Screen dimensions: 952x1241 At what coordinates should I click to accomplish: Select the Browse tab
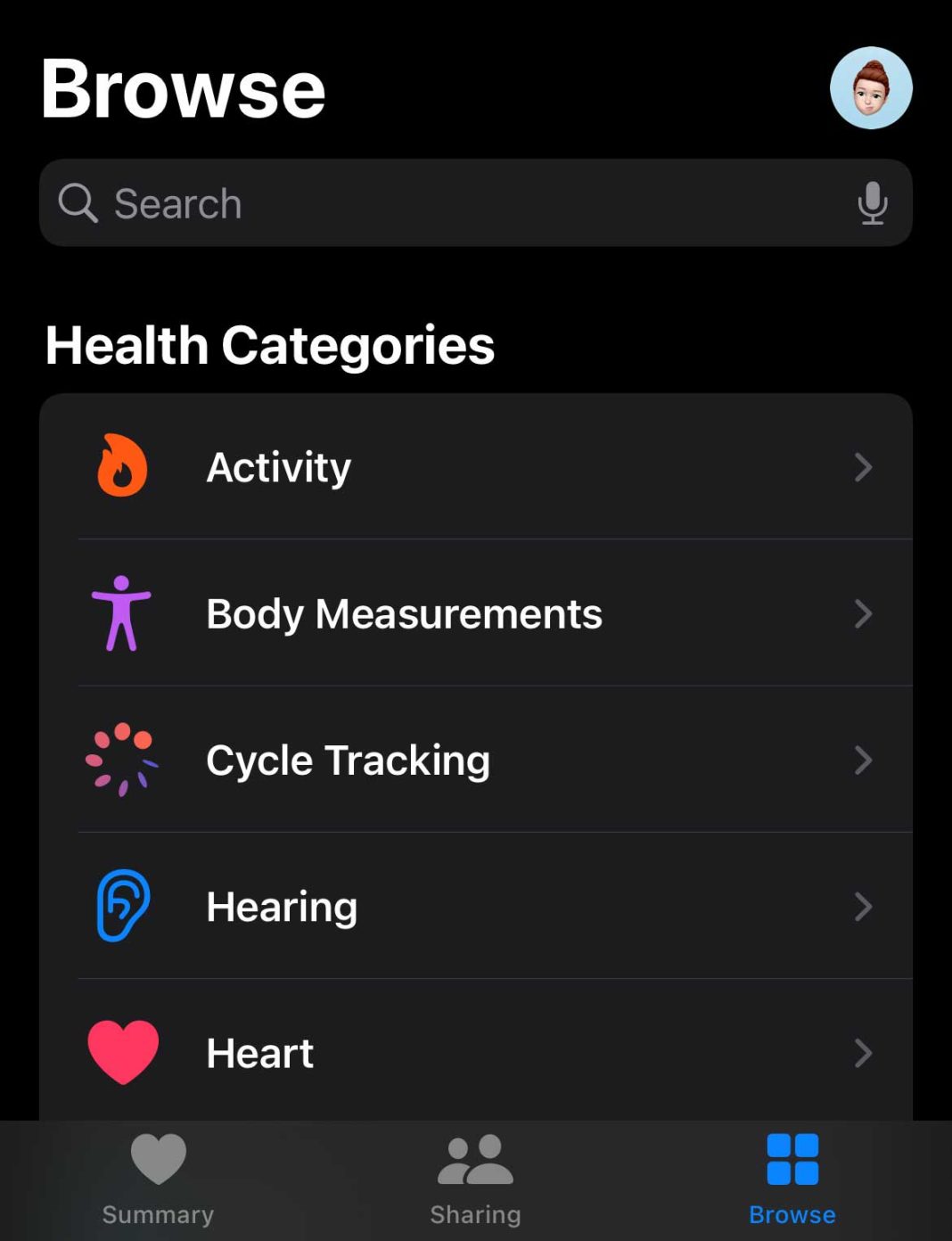coord(791,1177)
